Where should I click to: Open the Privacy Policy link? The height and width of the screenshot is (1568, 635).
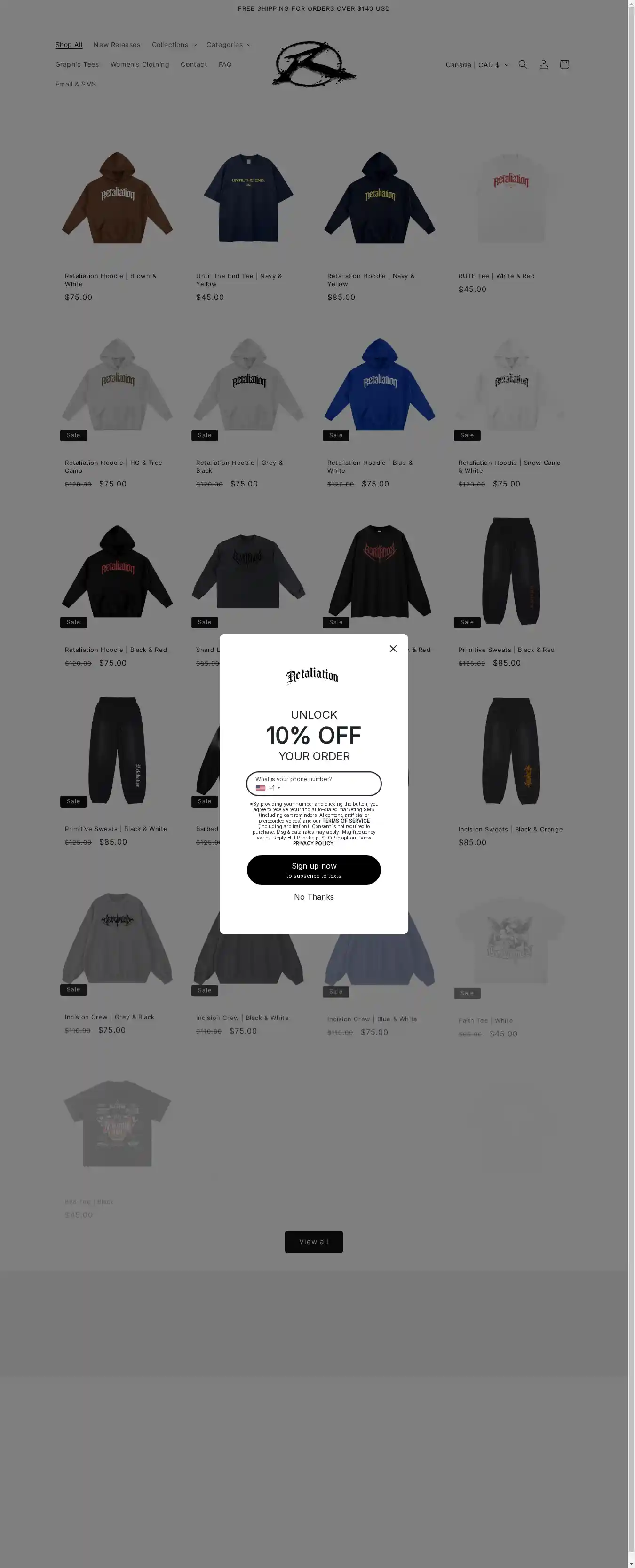coord(313,844)
